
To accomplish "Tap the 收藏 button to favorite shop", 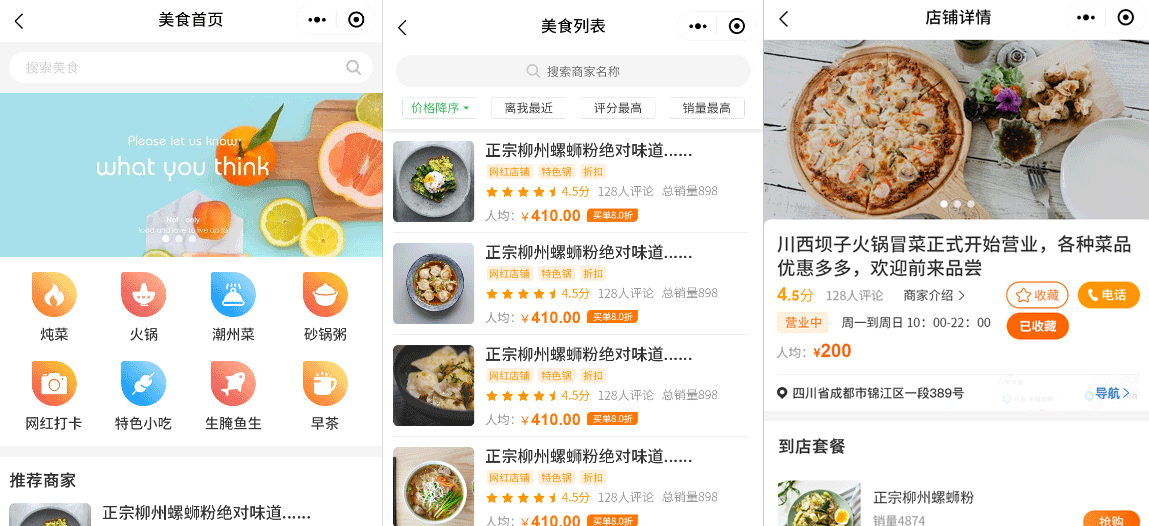I will (x=1036, y=296).
